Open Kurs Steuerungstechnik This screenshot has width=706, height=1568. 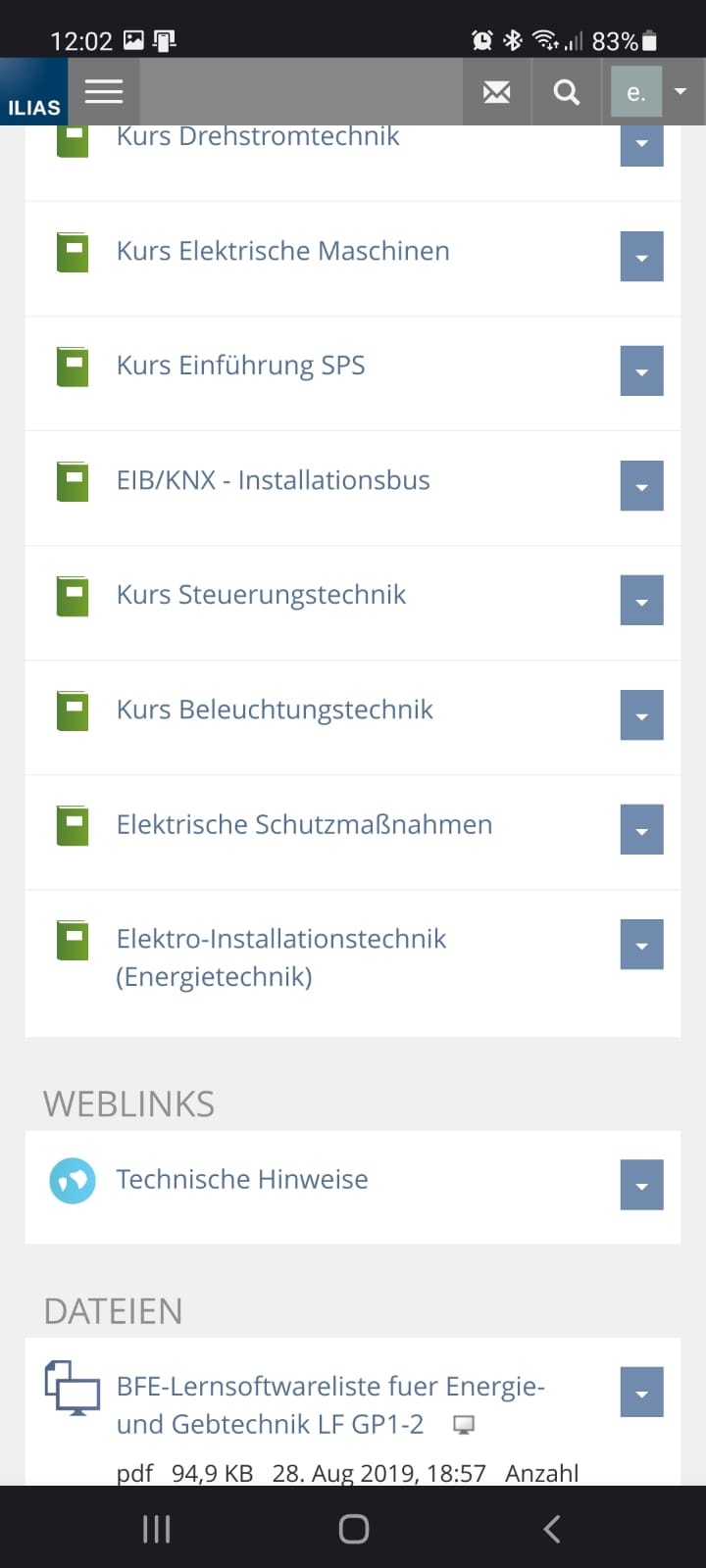[261, 595]
